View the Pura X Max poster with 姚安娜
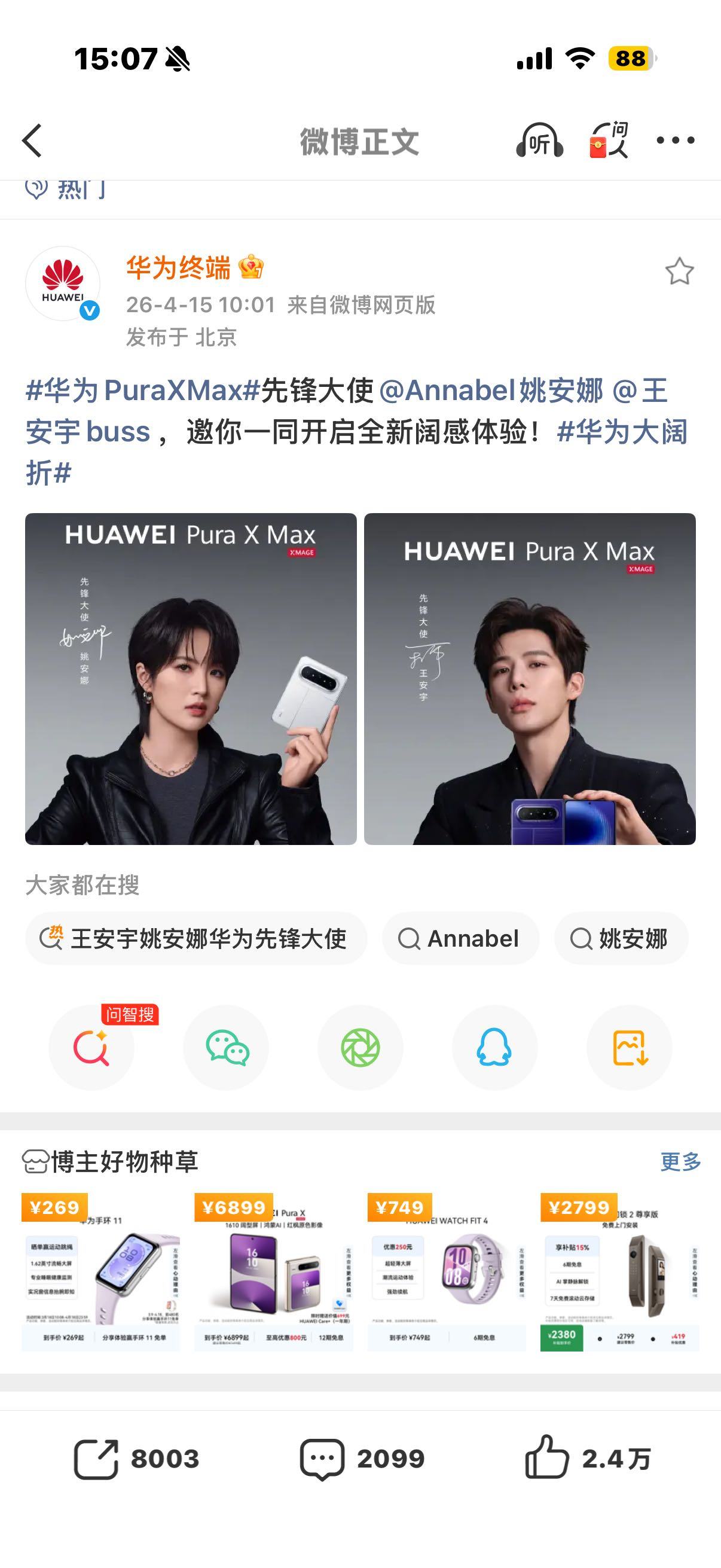 point(191,679)
